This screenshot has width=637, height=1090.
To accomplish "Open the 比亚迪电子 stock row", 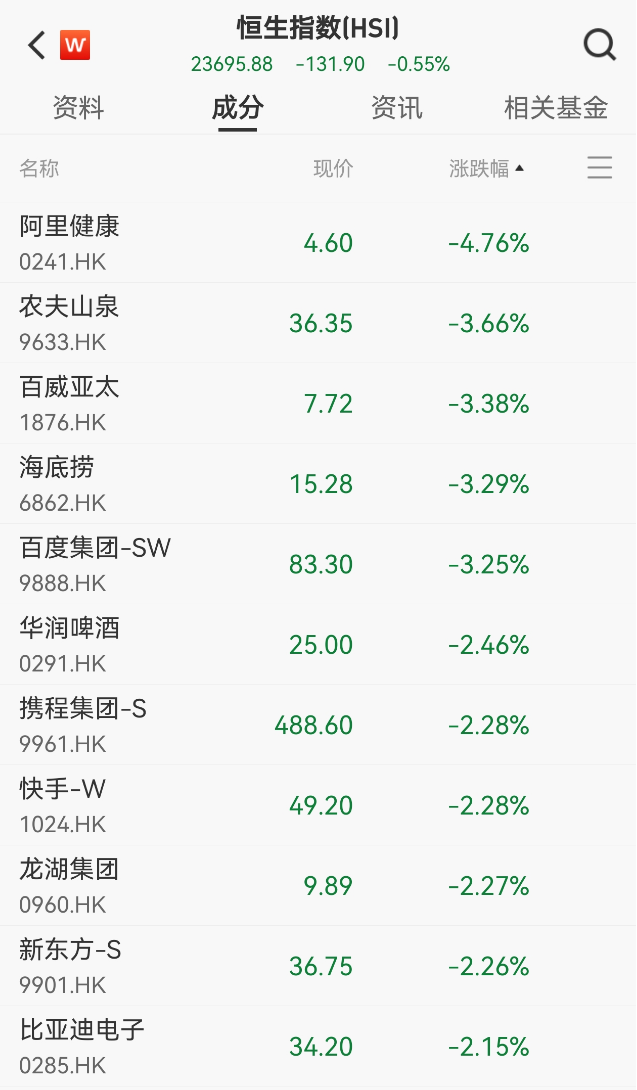I will point(318,1046).
